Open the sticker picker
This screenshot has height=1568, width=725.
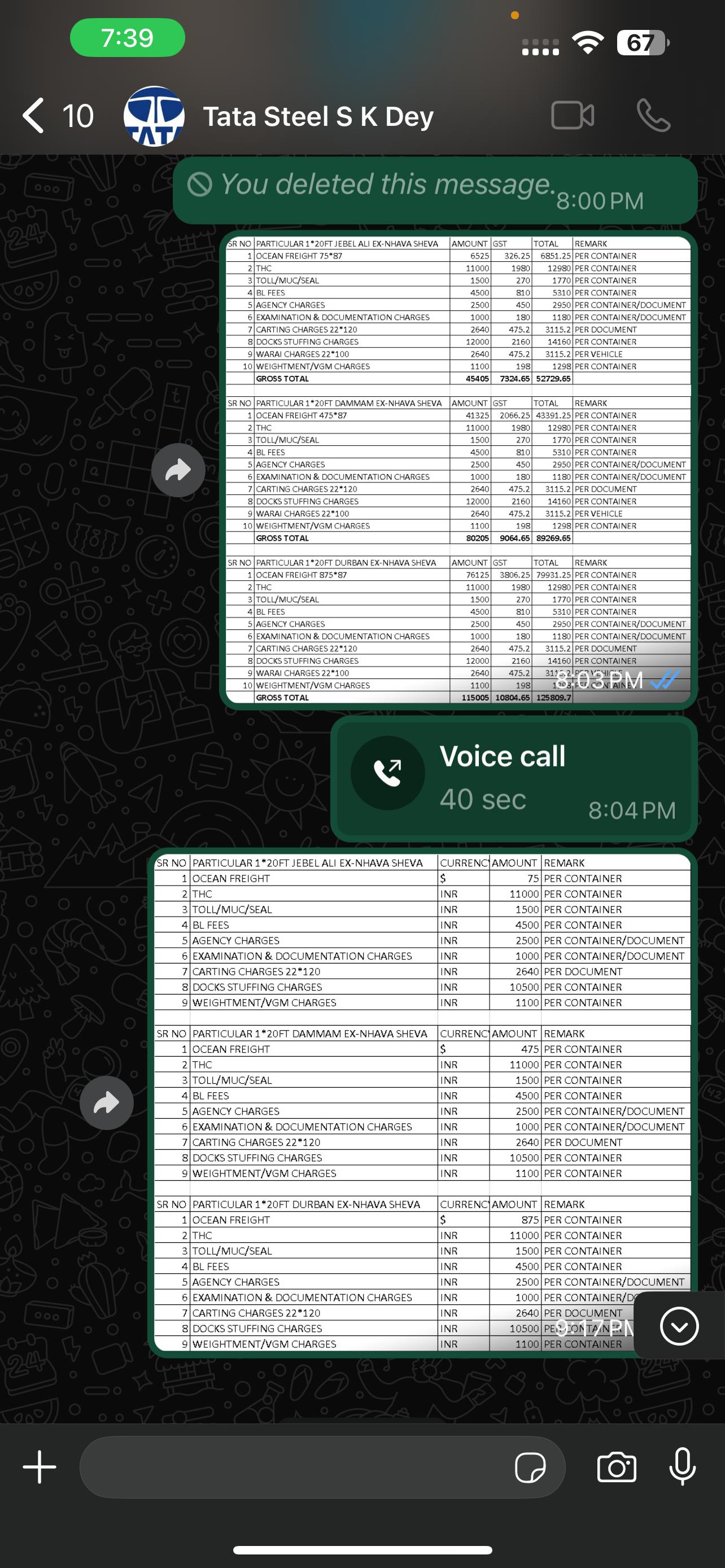[530, 1468]
